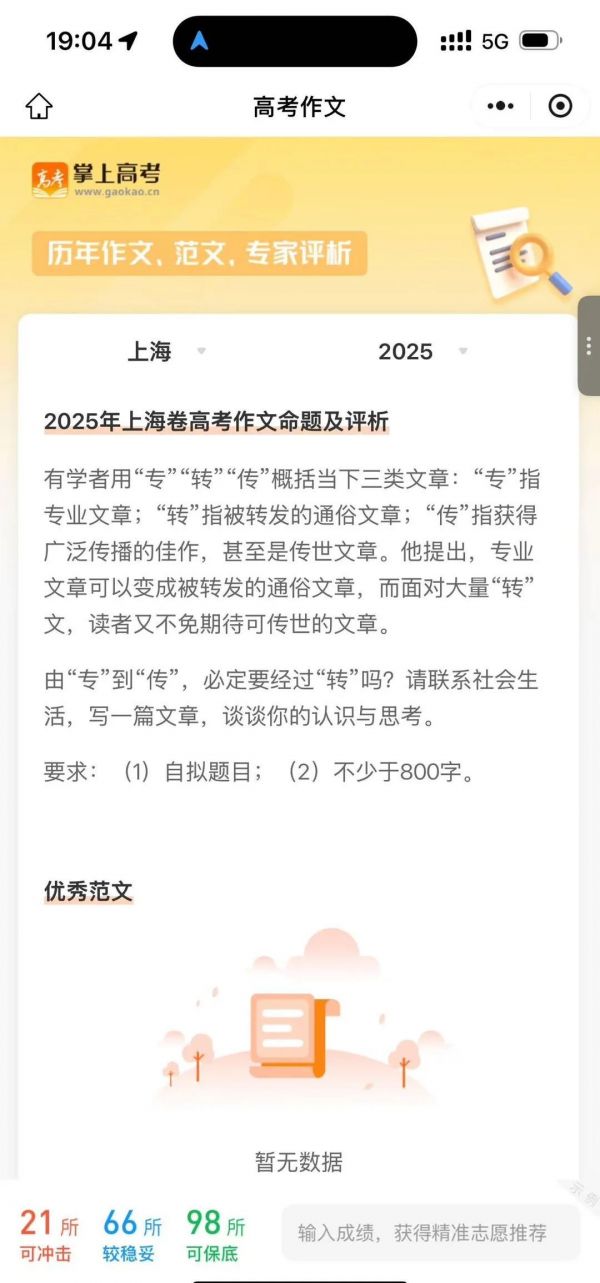This screenshot has width=600, height=1283.
Task: Tap the 输入成绩 score input field
Action: pyautogui.click(x=430, y=1233)
